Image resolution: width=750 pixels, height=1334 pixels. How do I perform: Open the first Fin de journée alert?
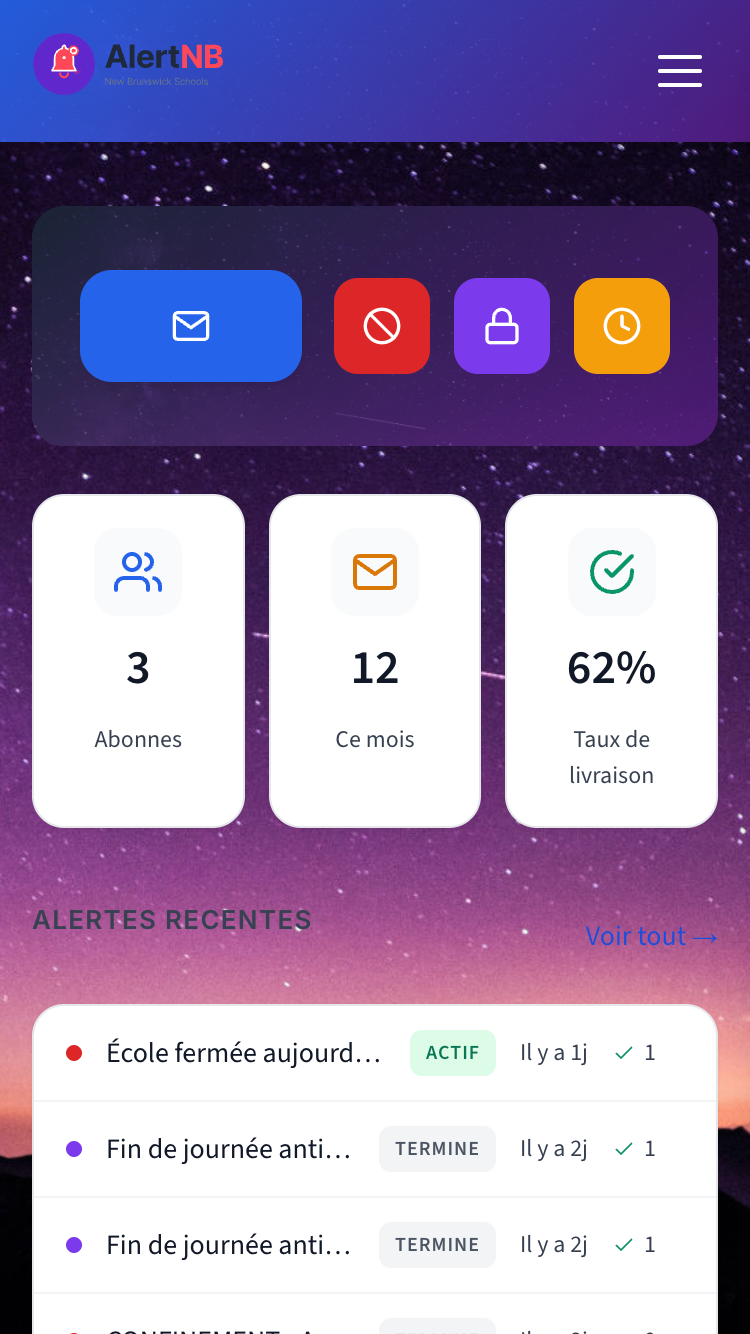229,1148
